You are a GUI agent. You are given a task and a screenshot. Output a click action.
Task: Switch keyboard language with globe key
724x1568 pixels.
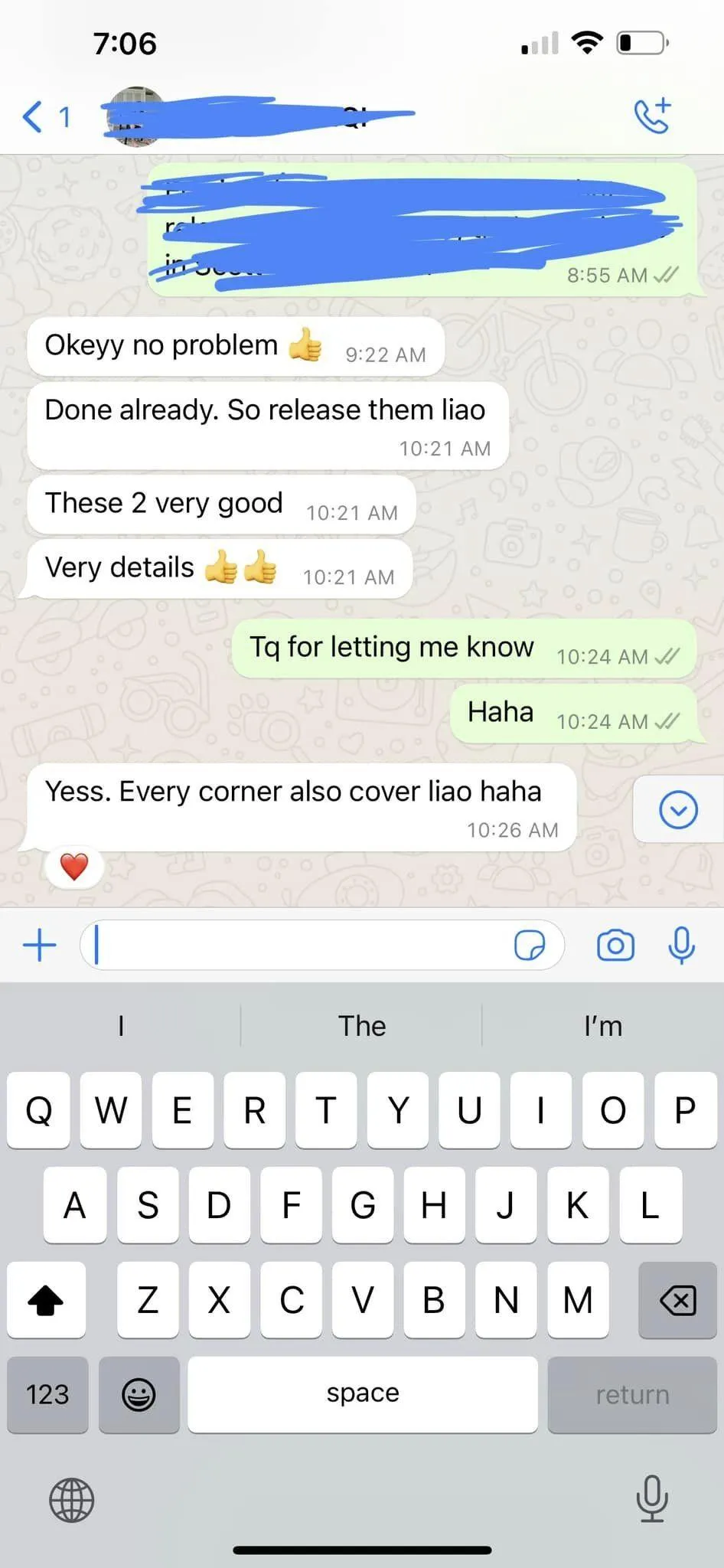click(x=71, y=1500)
